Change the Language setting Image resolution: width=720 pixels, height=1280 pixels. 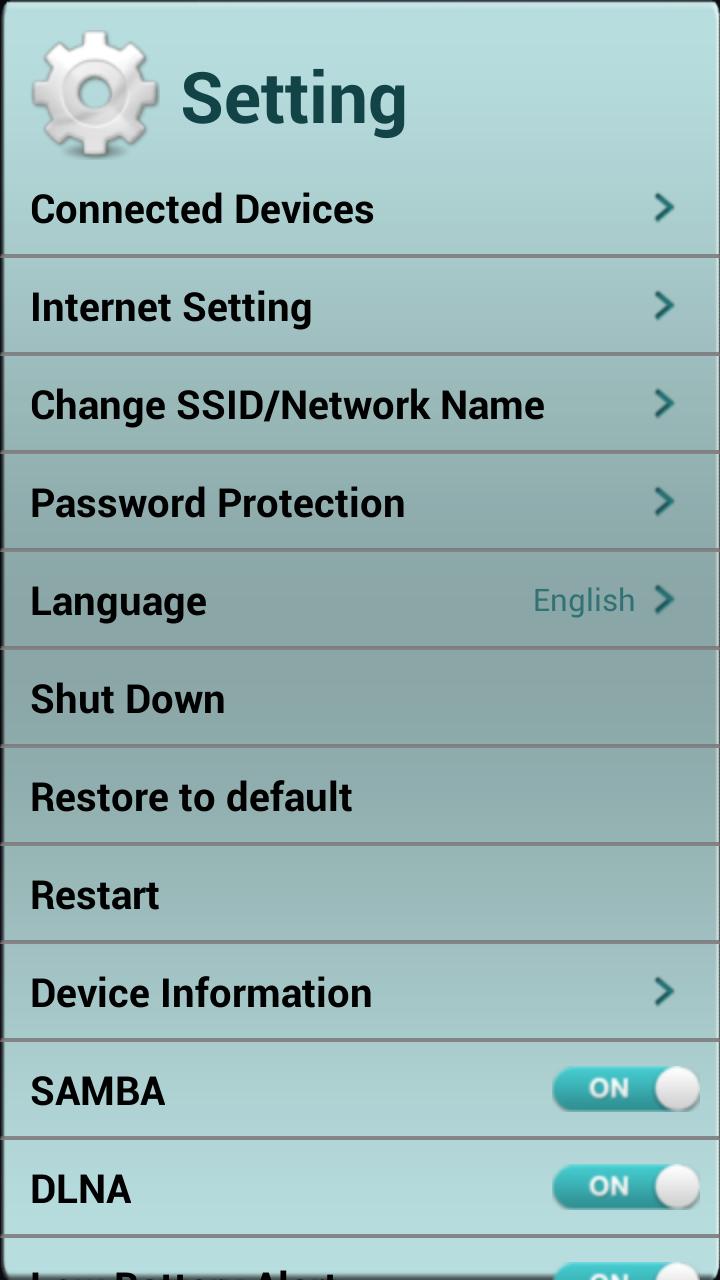point(360,601)
